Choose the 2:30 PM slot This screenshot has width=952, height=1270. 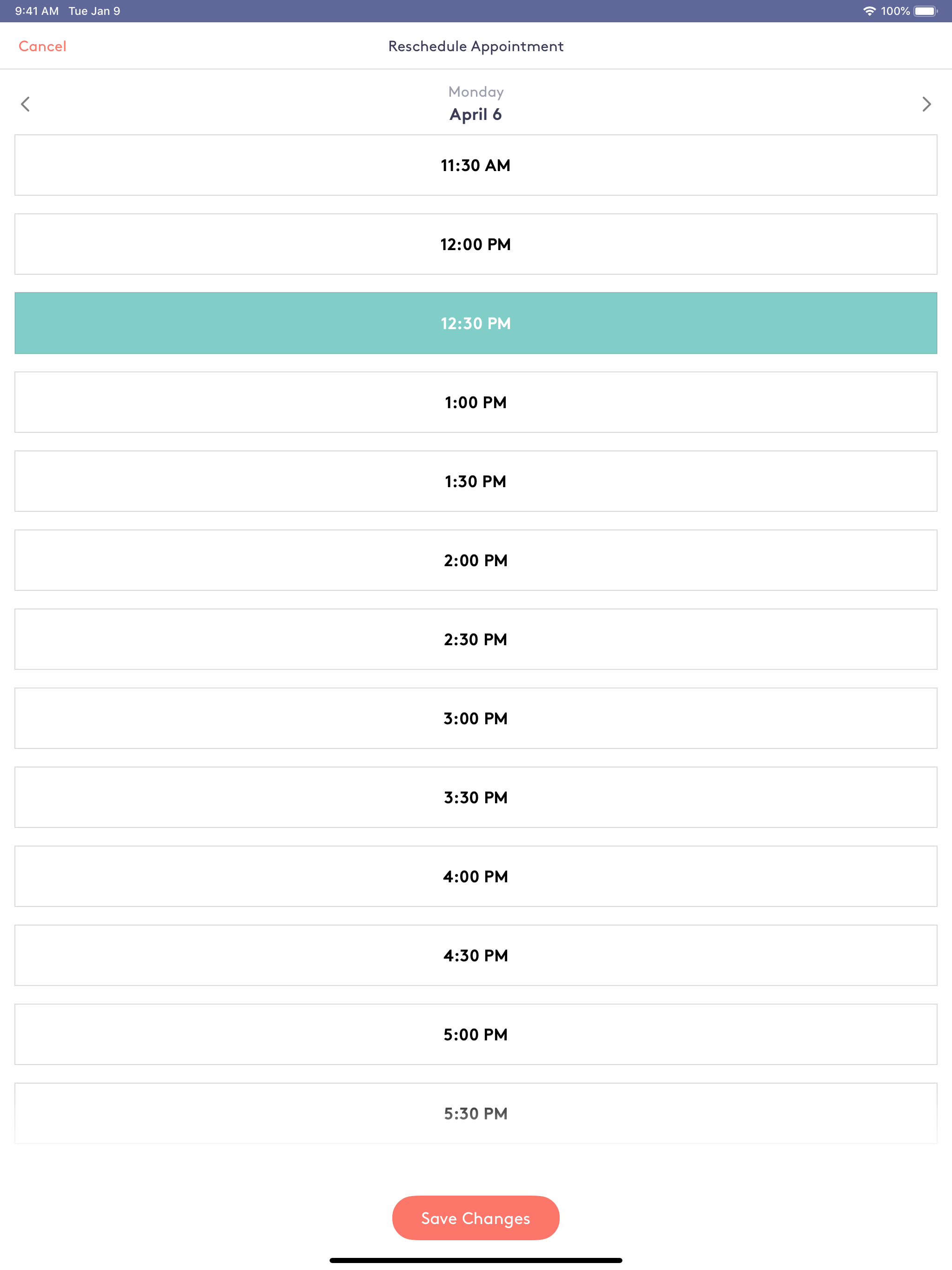[476, 639]
